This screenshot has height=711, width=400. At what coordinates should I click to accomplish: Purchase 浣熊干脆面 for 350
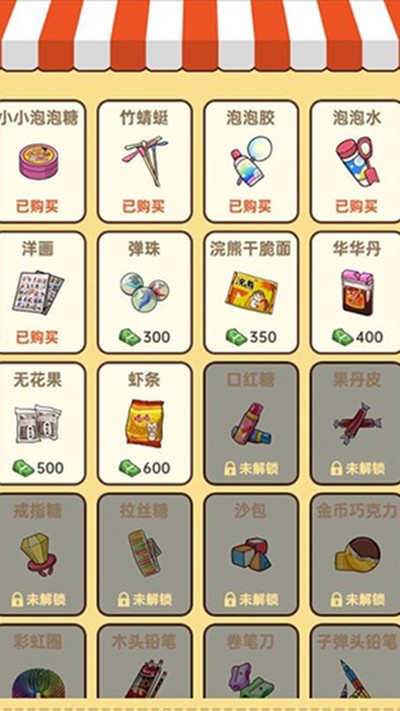point(251,292)
